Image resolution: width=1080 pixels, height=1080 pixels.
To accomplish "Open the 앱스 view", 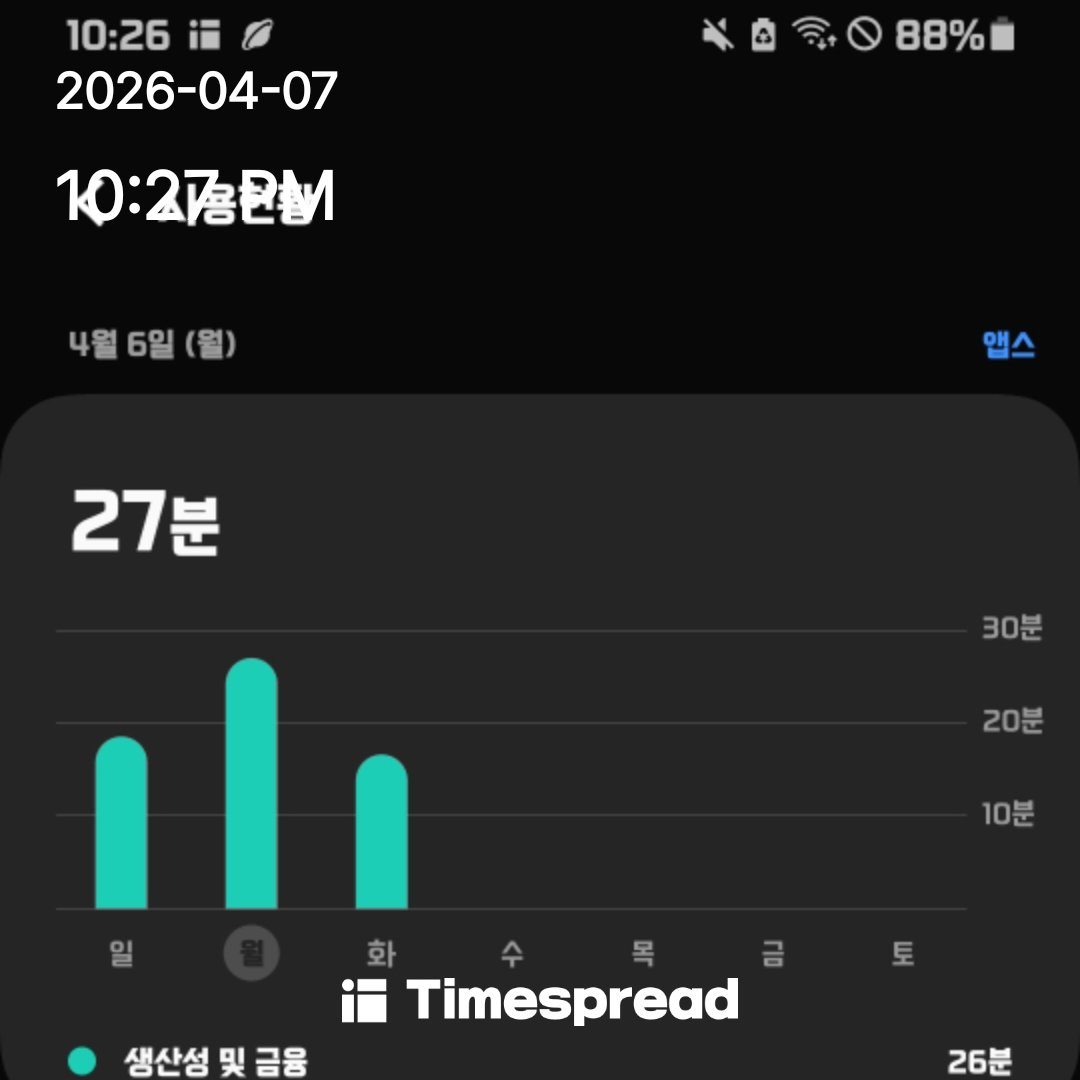I will click(1008, 345).
